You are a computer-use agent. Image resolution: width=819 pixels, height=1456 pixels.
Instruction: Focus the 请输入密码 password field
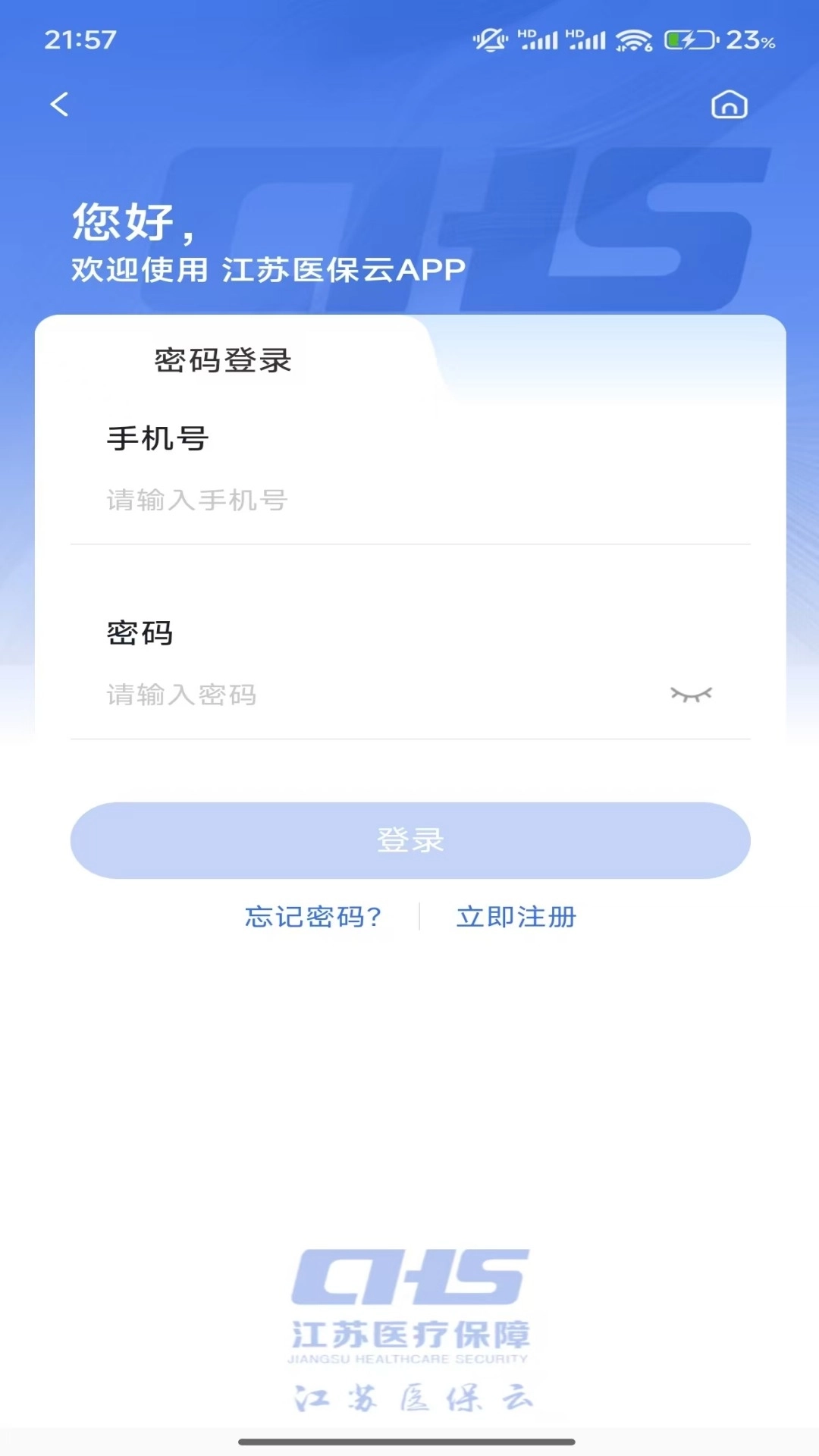(x=303, y=695)
